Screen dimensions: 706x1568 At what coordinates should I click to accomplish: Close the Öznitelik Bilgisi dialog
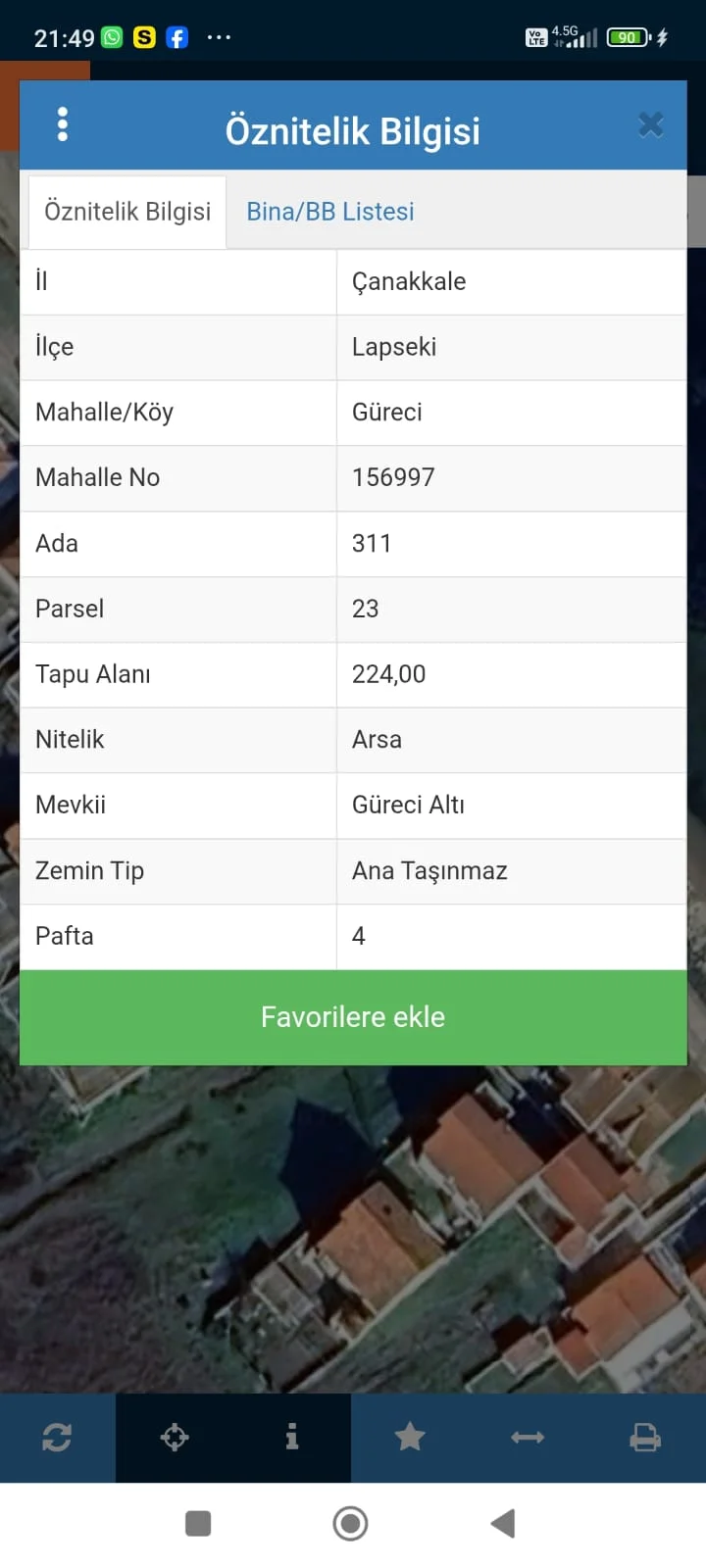651,125
